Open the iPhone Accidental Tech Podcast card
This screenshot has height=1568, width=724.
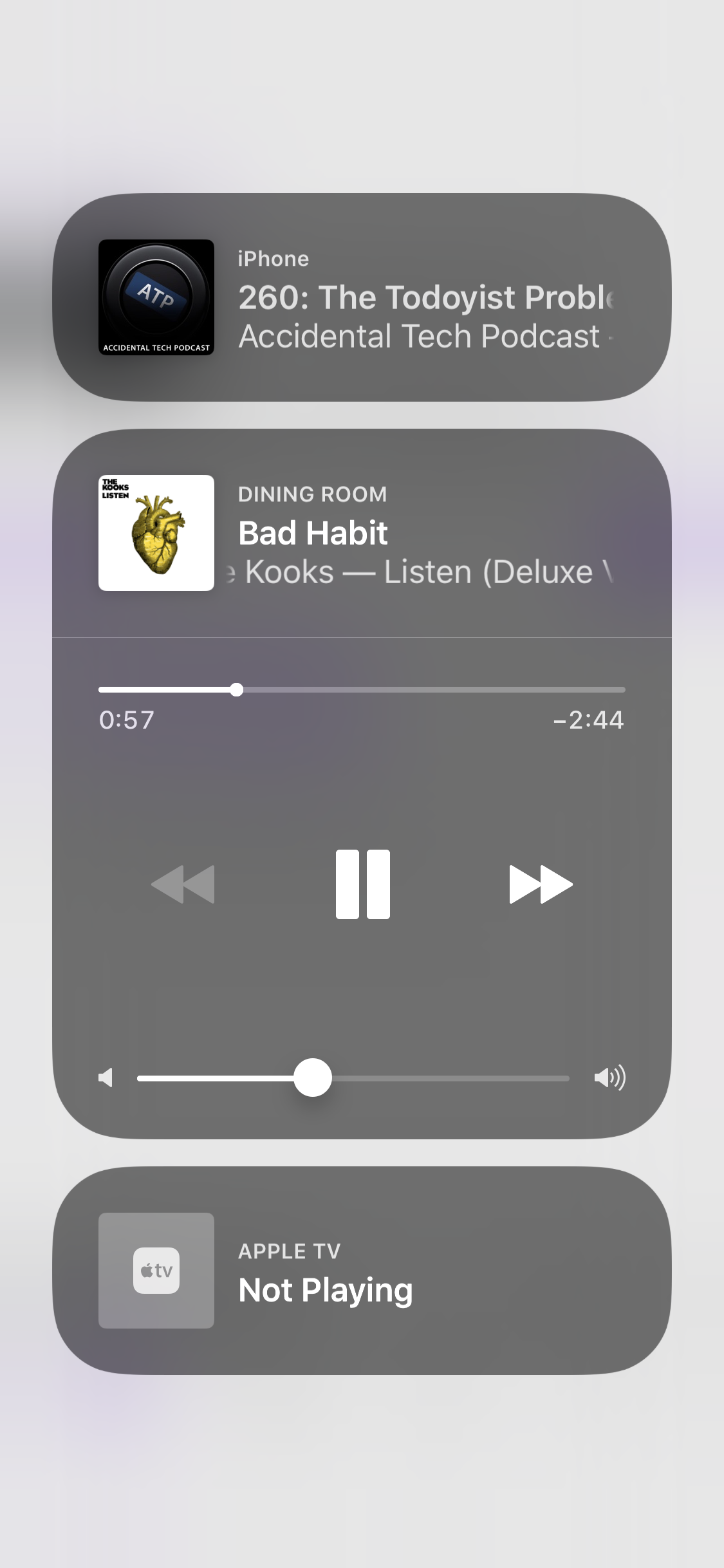coord(362,297)
